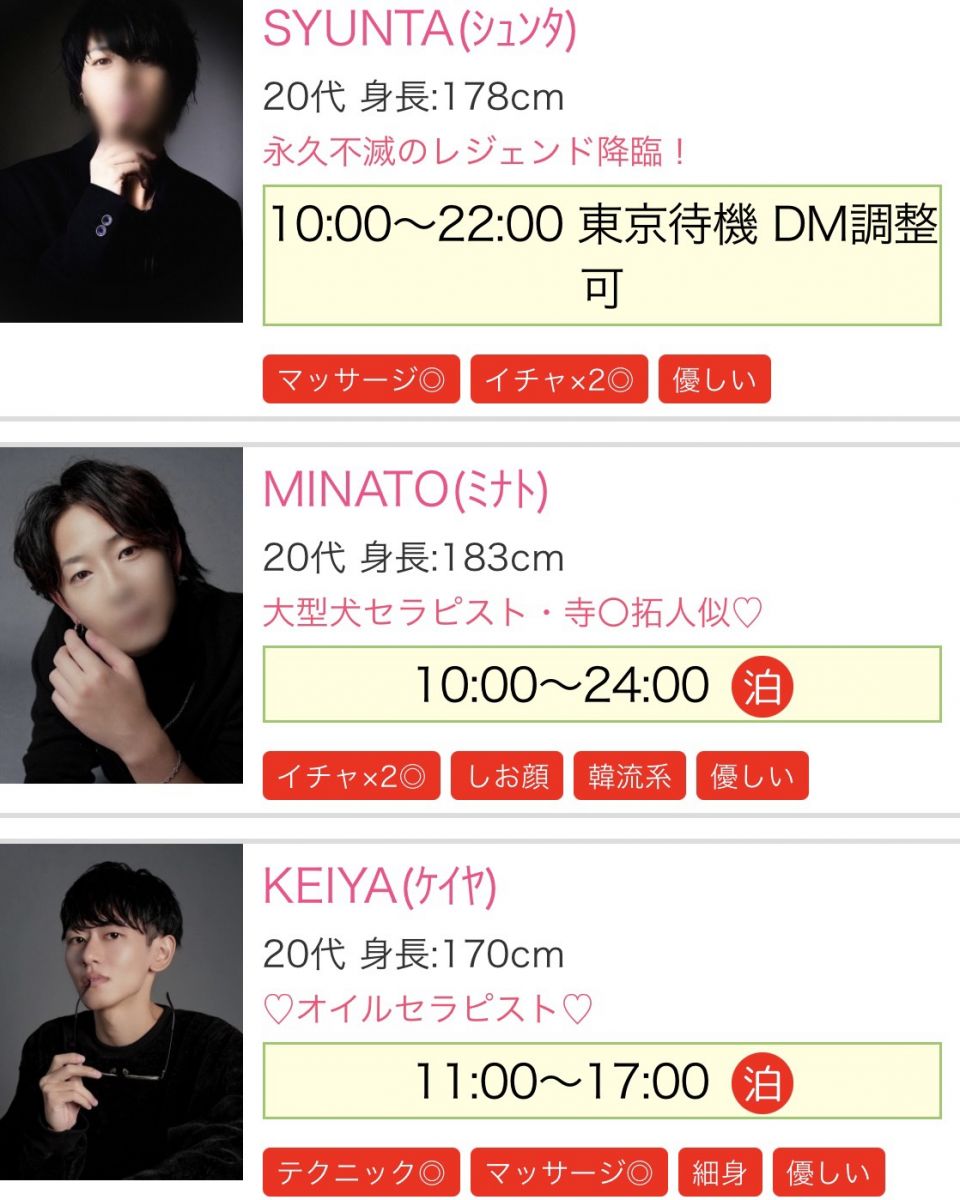Open the SYUNTA(シュンタ) name link
Image resolution: width=960 pixels, height=1200 pixels.
click(419, 30)
